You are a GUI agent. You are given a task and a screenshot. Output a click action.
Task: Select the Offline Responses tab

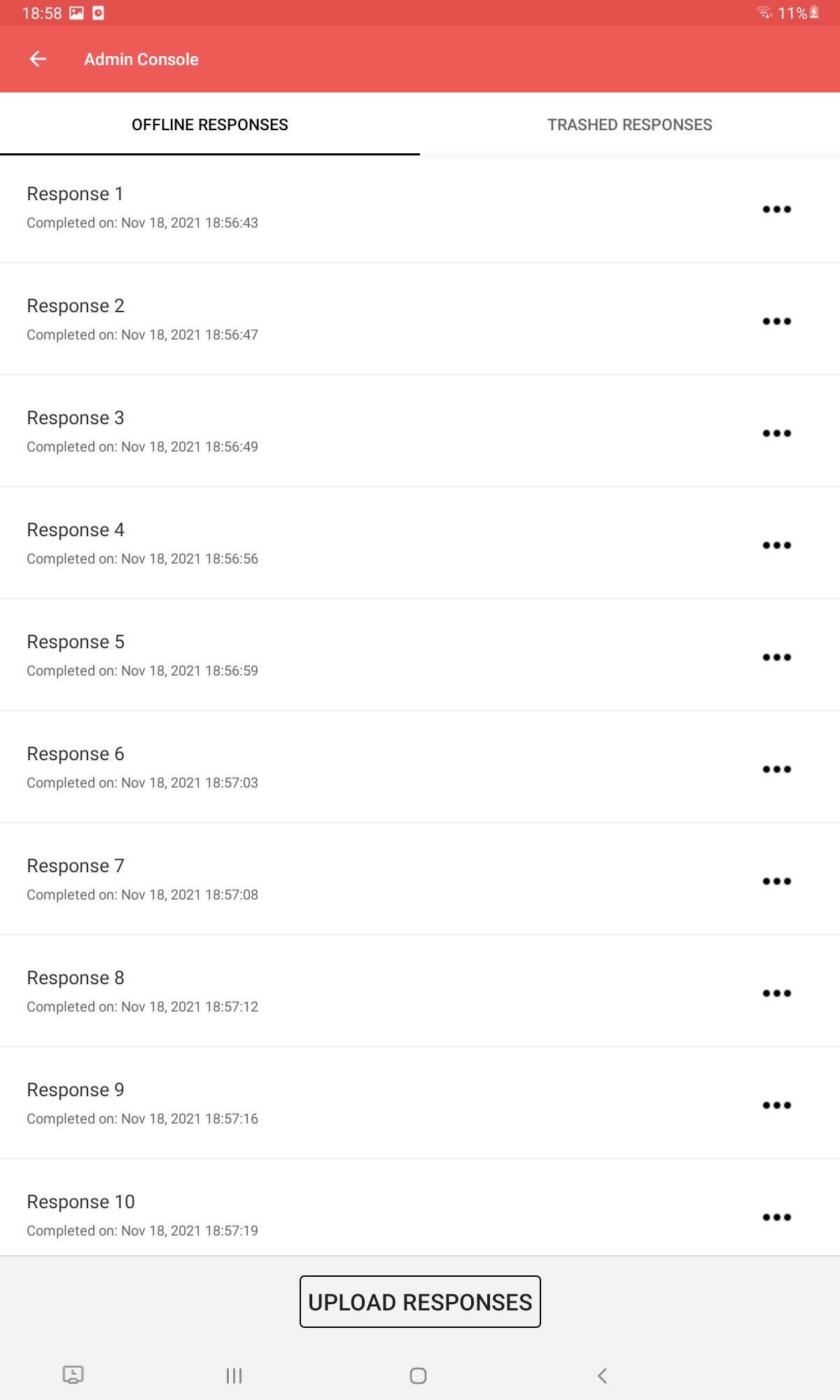click(x=209, y=125)
